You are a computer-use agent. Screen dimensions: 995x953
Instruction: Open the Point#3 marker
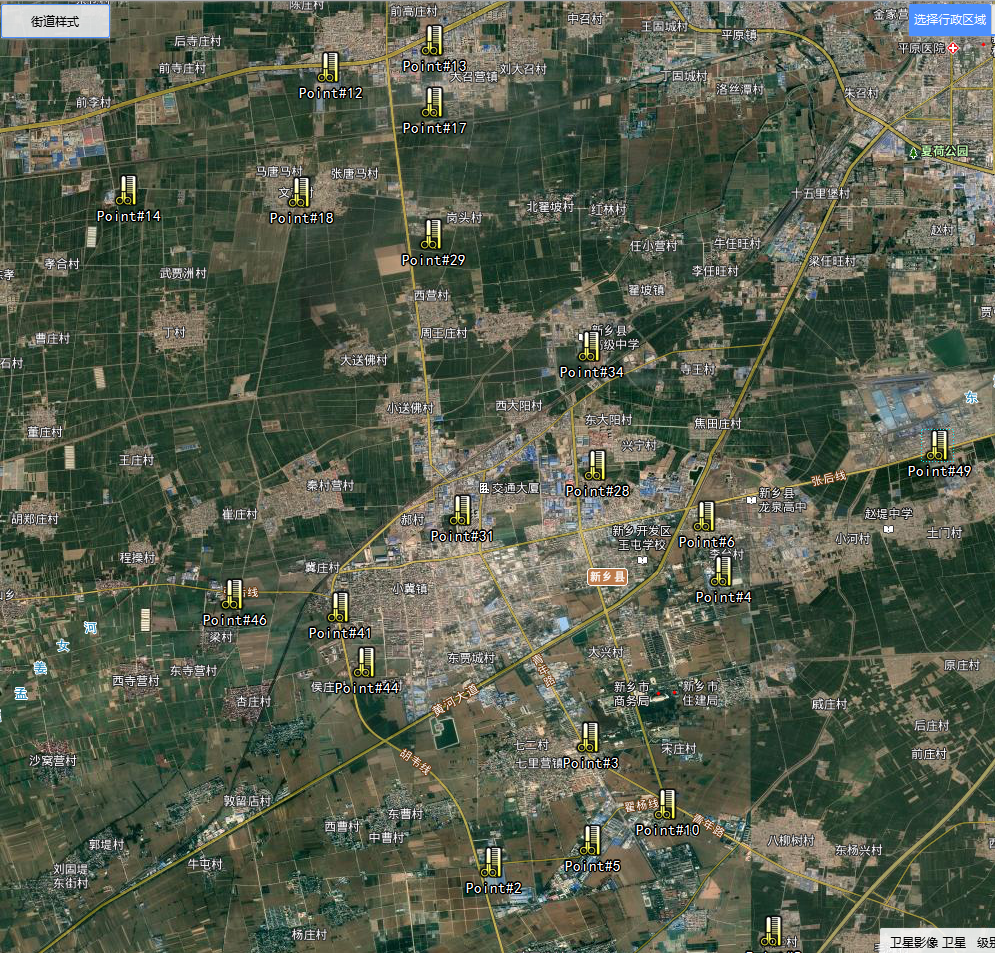pos(589,738)
